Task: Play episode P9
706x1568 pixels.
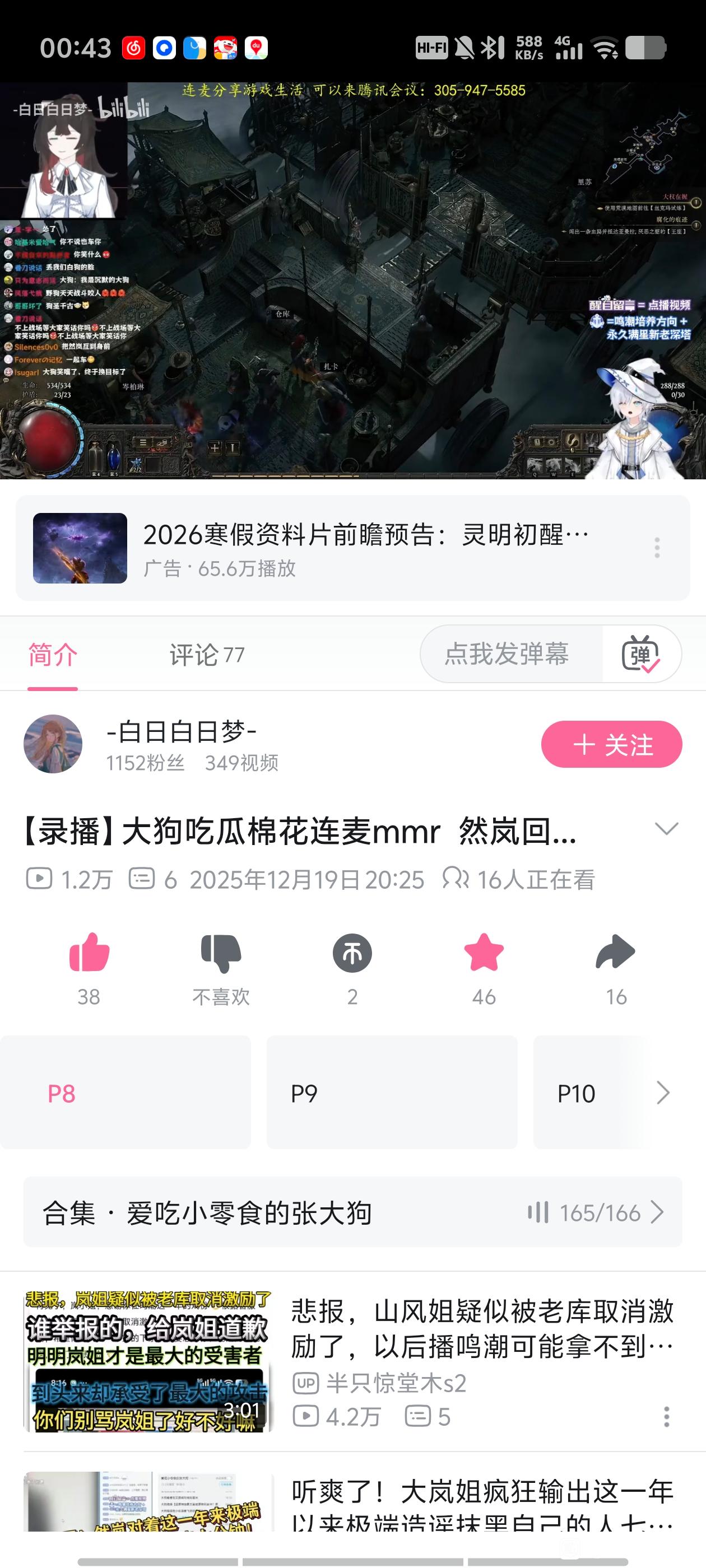Action: tap(392, 1093)
